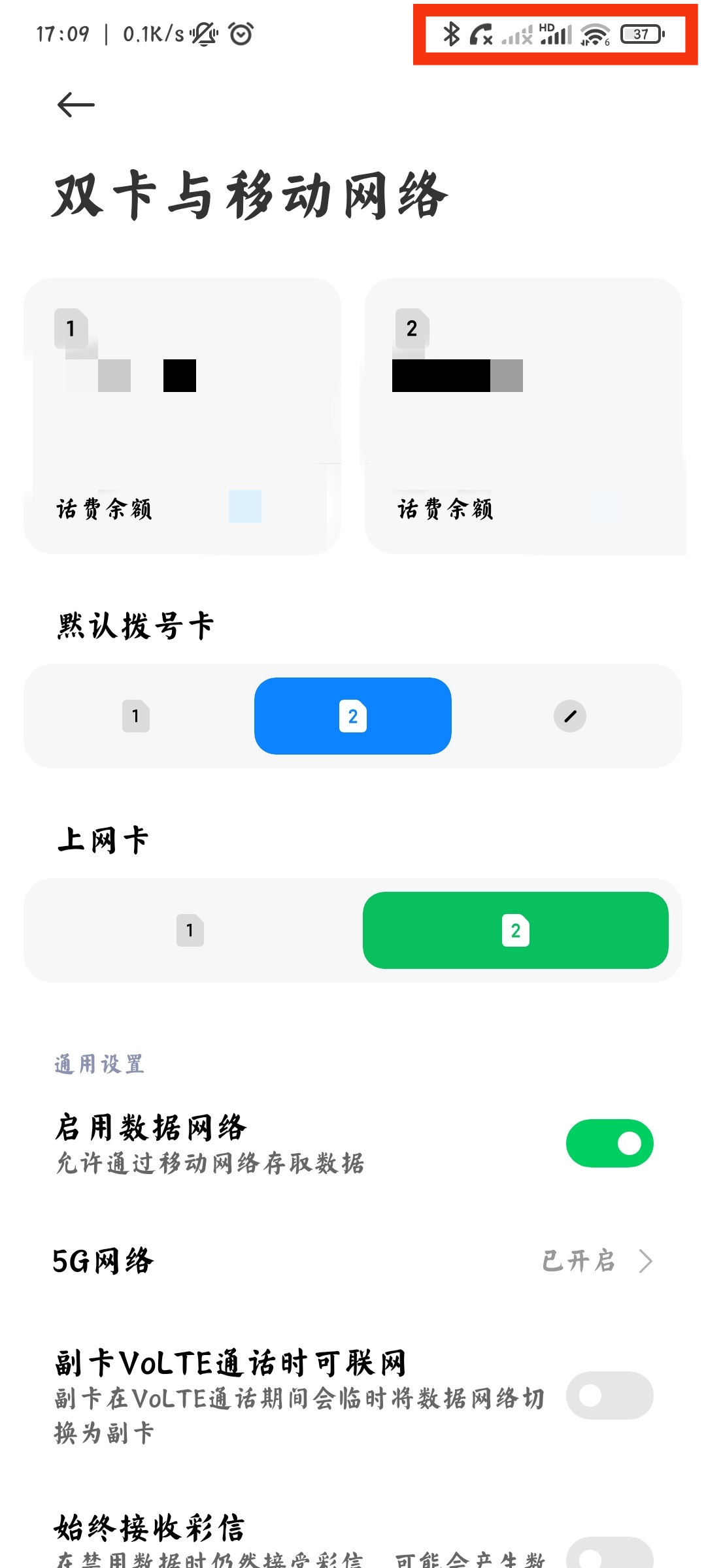Open SIM card 2 details card
This screenshot has height=1568, width=706.
coord(523,416)
